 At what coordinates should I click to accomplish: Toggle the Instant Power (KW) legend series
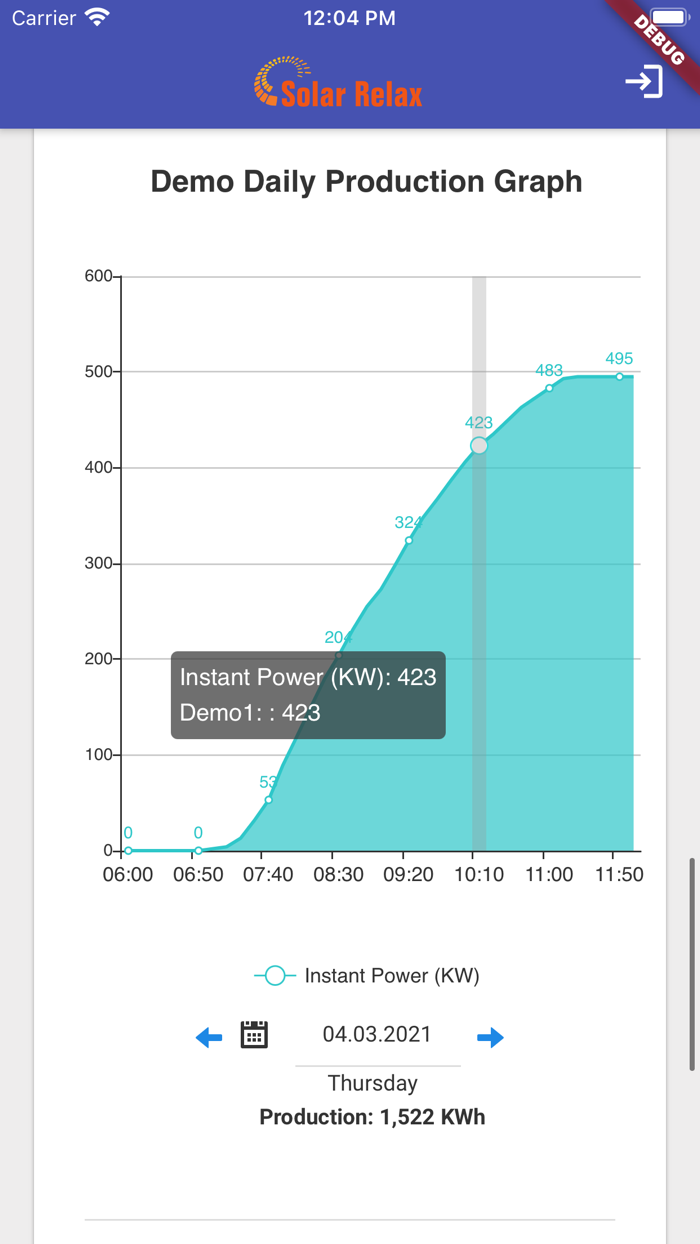click(x=367, y=976)
